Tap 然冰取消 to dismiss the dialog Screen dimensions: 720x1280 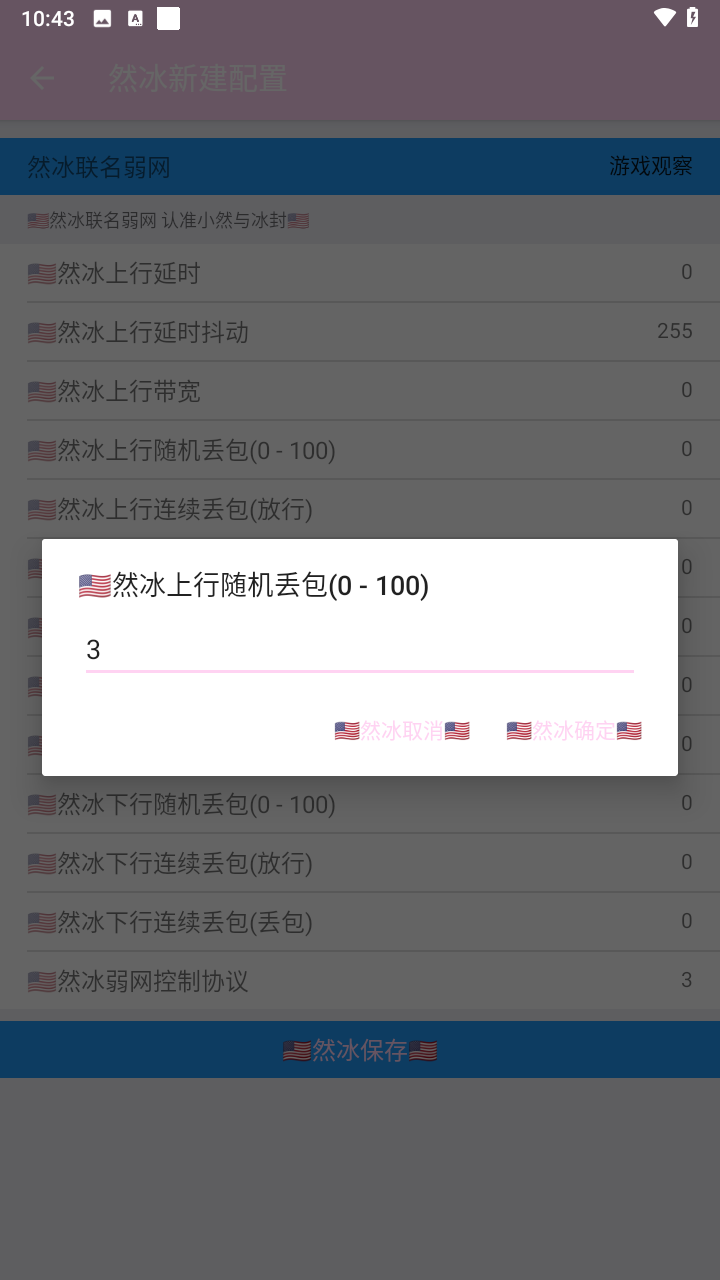401,730
